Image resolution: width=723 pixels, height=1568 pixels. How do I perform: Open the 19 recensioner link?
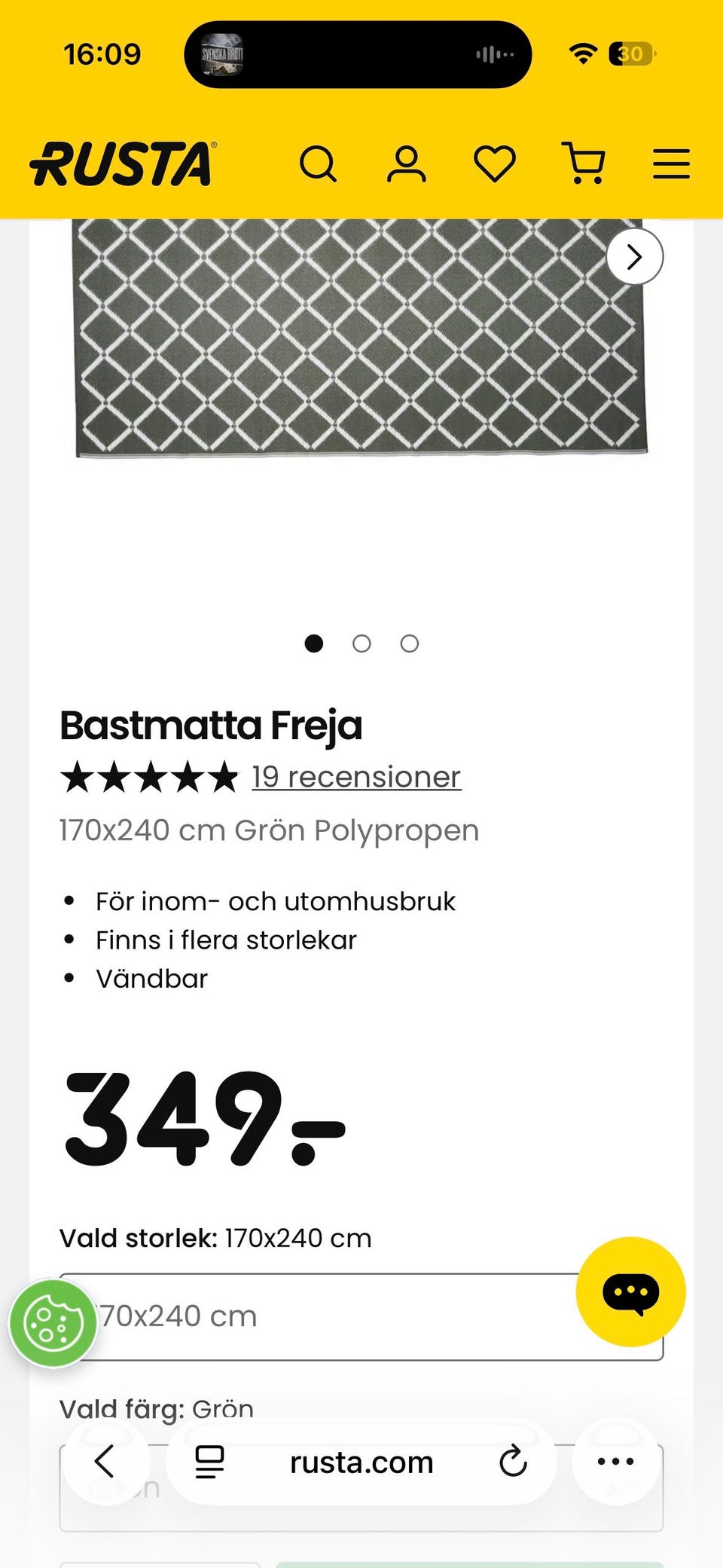(x=355, y=776)
